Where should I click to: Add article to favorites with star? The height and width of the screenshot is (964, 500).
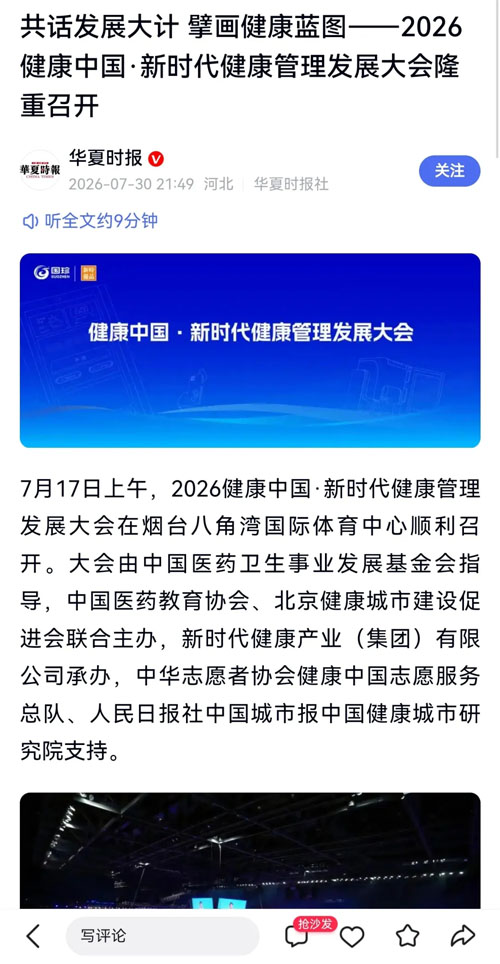click(407, 936)
